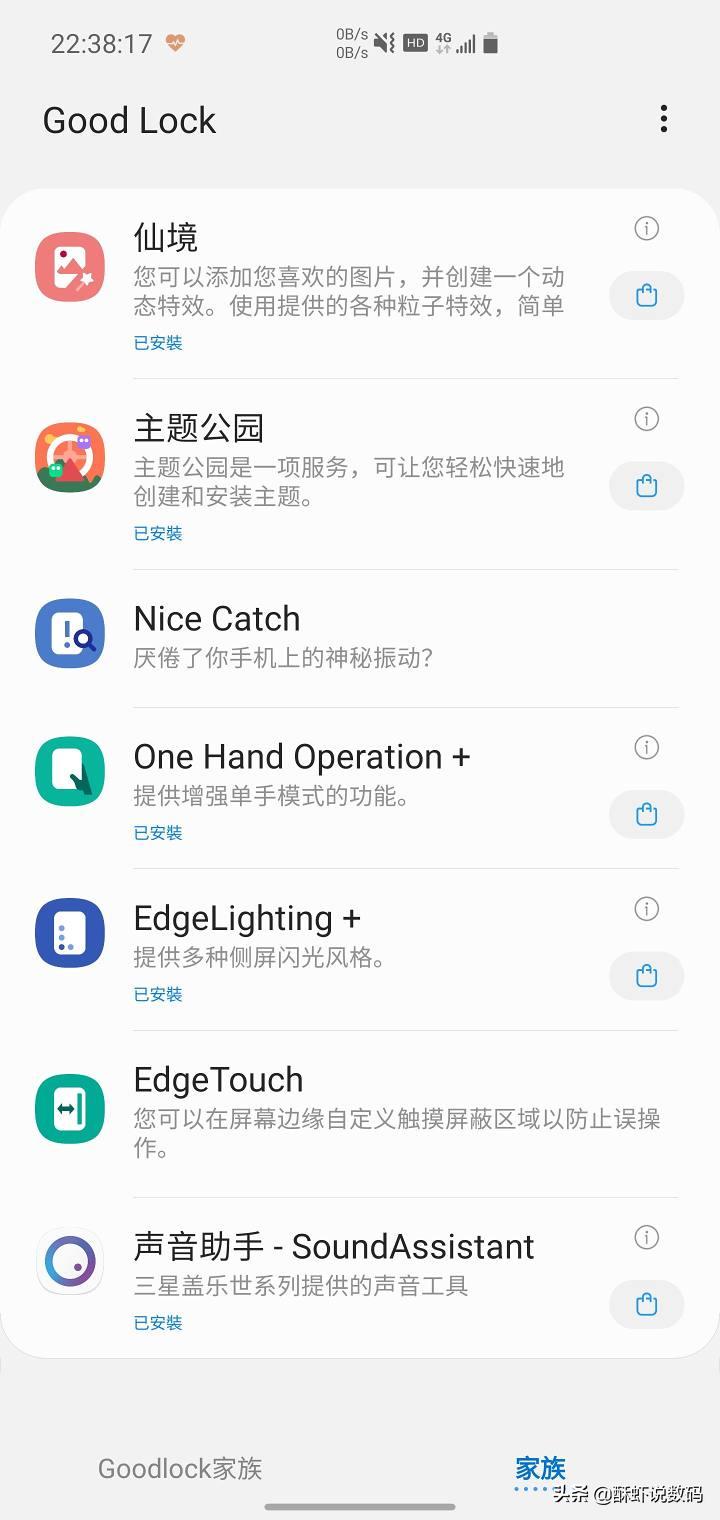Open the three-dot overflow menu

pos(663,119)
